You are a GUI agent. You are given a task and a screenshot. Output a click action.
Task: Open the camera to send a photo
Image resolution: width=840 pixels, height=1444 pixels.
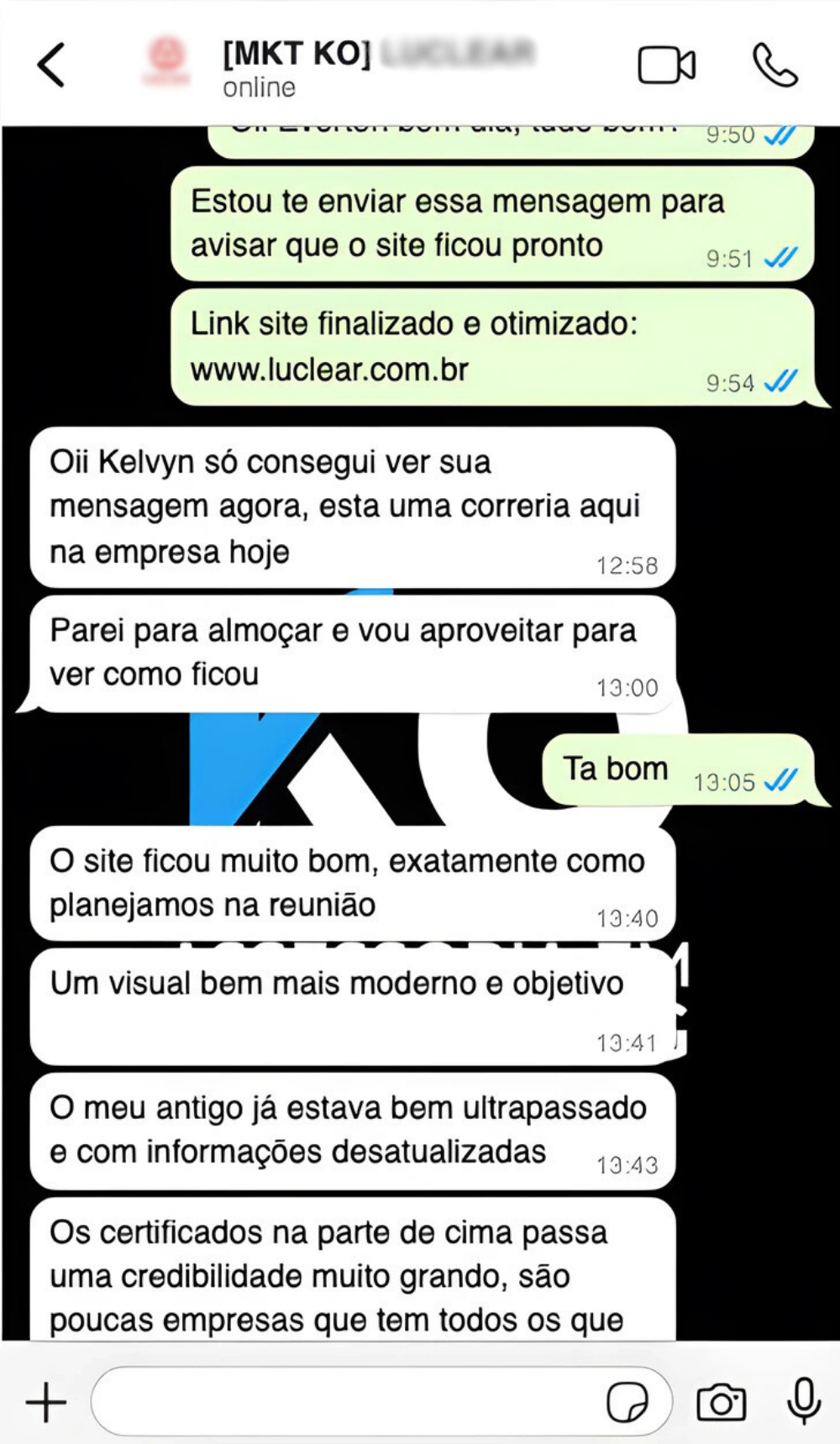(x=721, y=1401)
